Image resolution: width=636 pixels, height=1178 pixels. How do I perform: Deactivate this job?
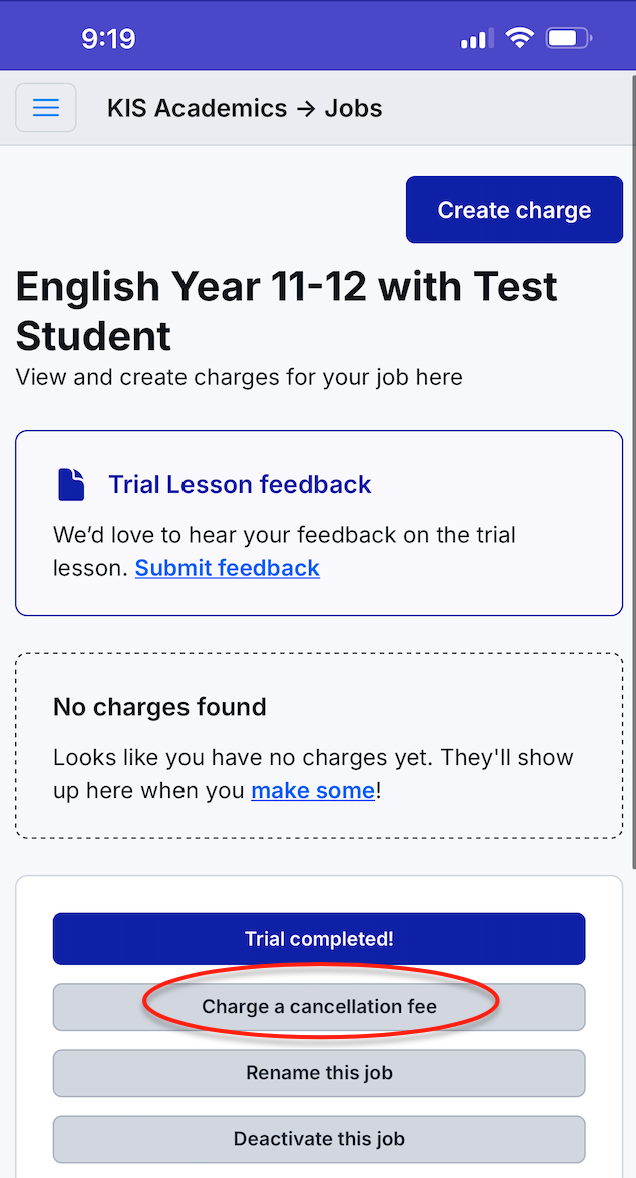point(319,1139)
